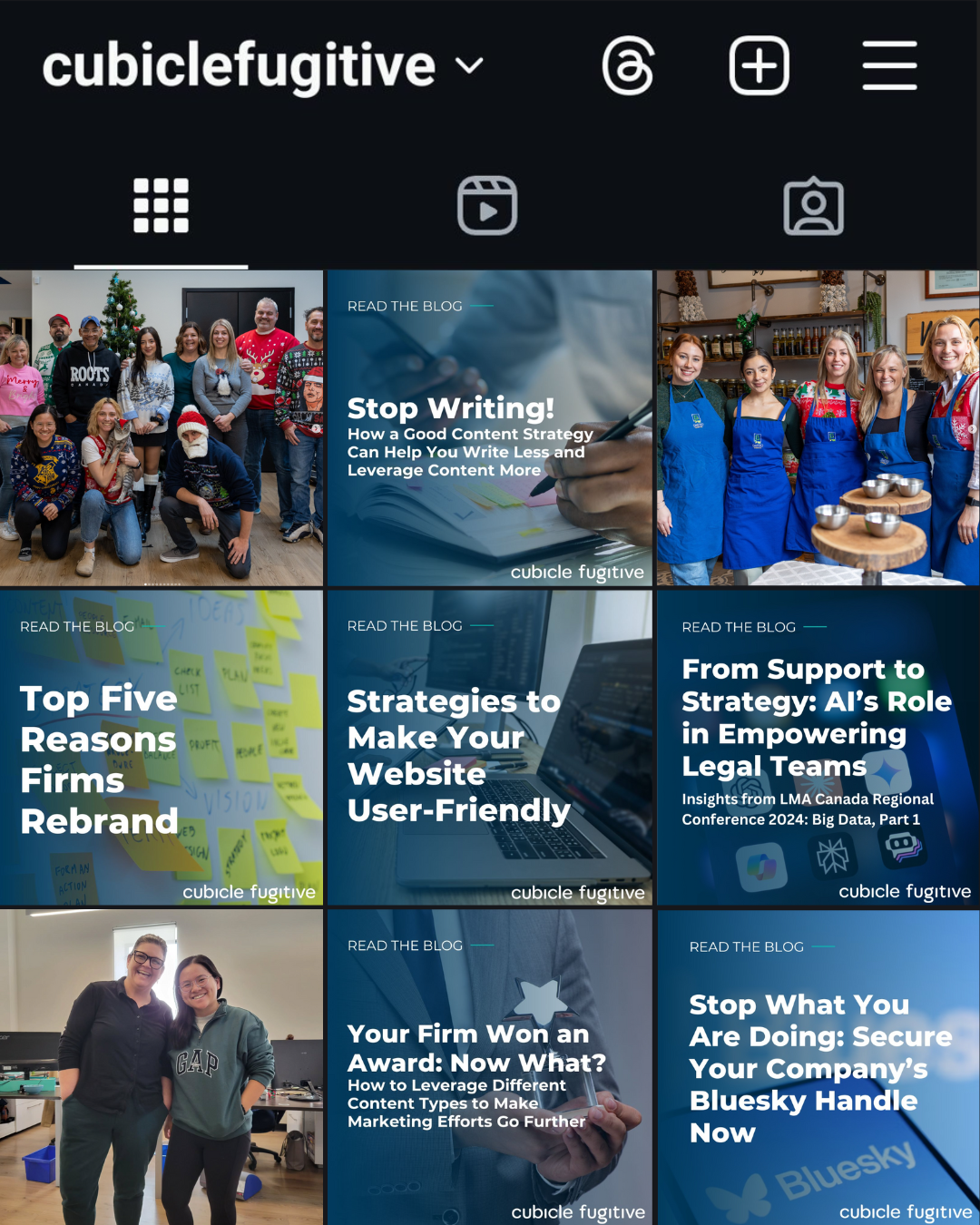The width and height of the screenshot is (980, 1225).
Task: Open the blue aprons group photo post
Action: pos(818,427)
